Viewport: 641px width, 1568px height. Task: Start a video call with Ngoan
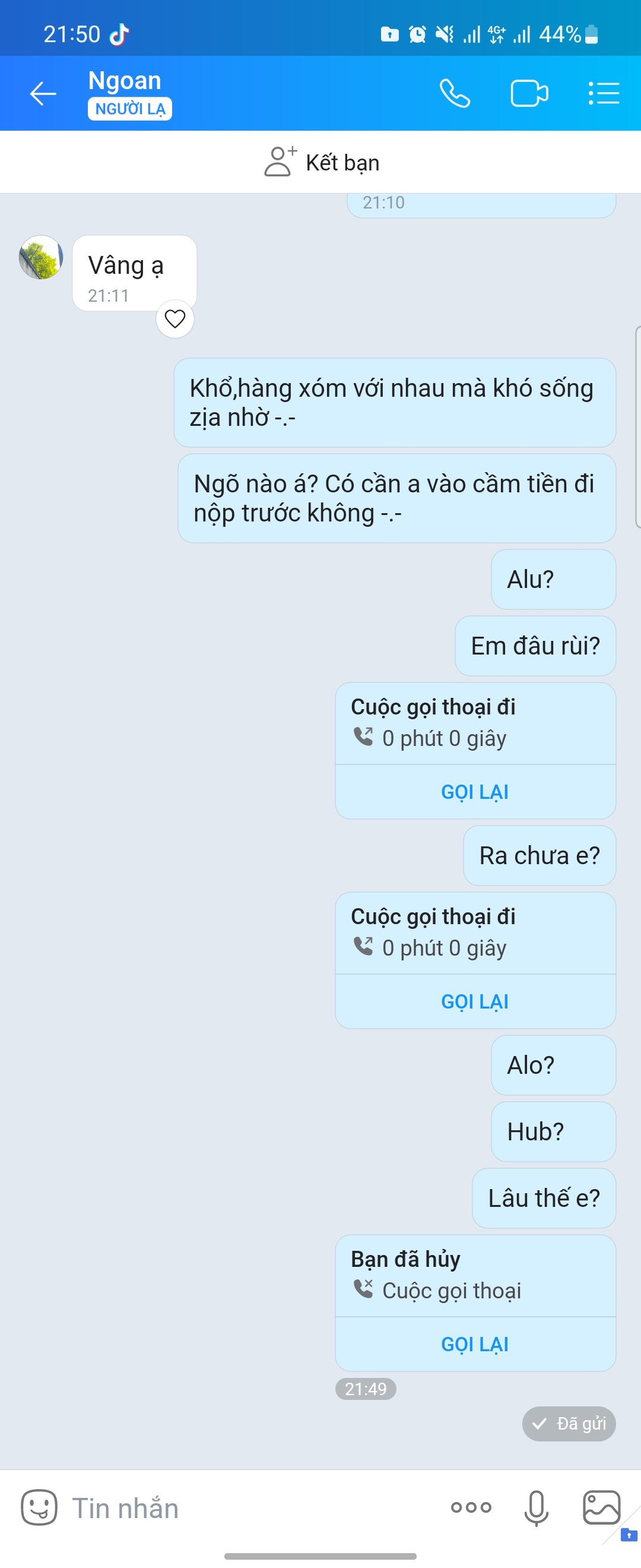pos(529,94)
